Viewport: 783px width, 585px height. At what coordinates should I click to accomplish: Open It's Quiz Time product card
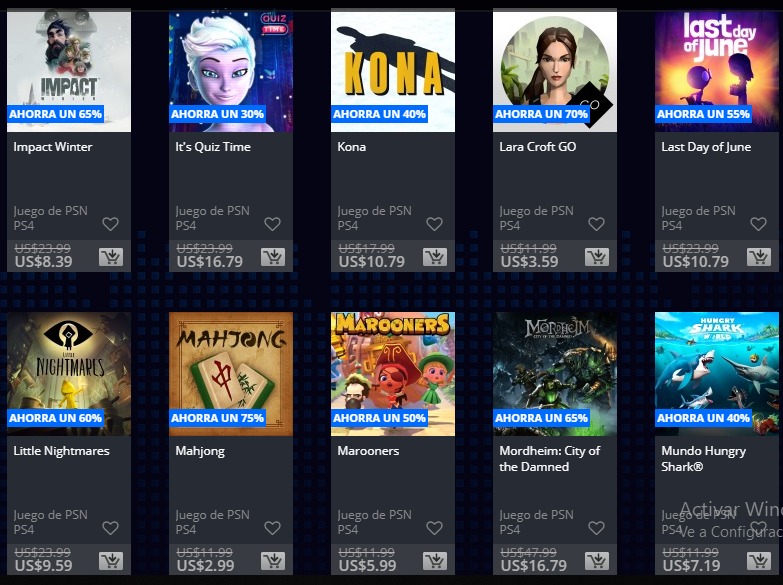pyautogui.click(x=230, y=70)
